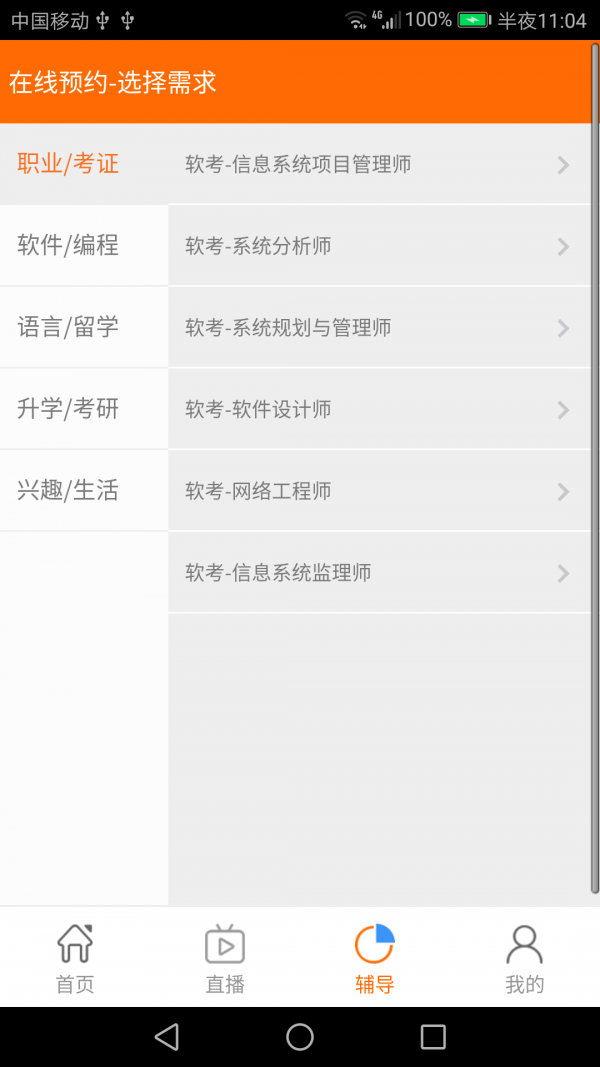The image size is (600, 1067).
Task: Choose 软考-软件设计师
Action: (378, 410)
